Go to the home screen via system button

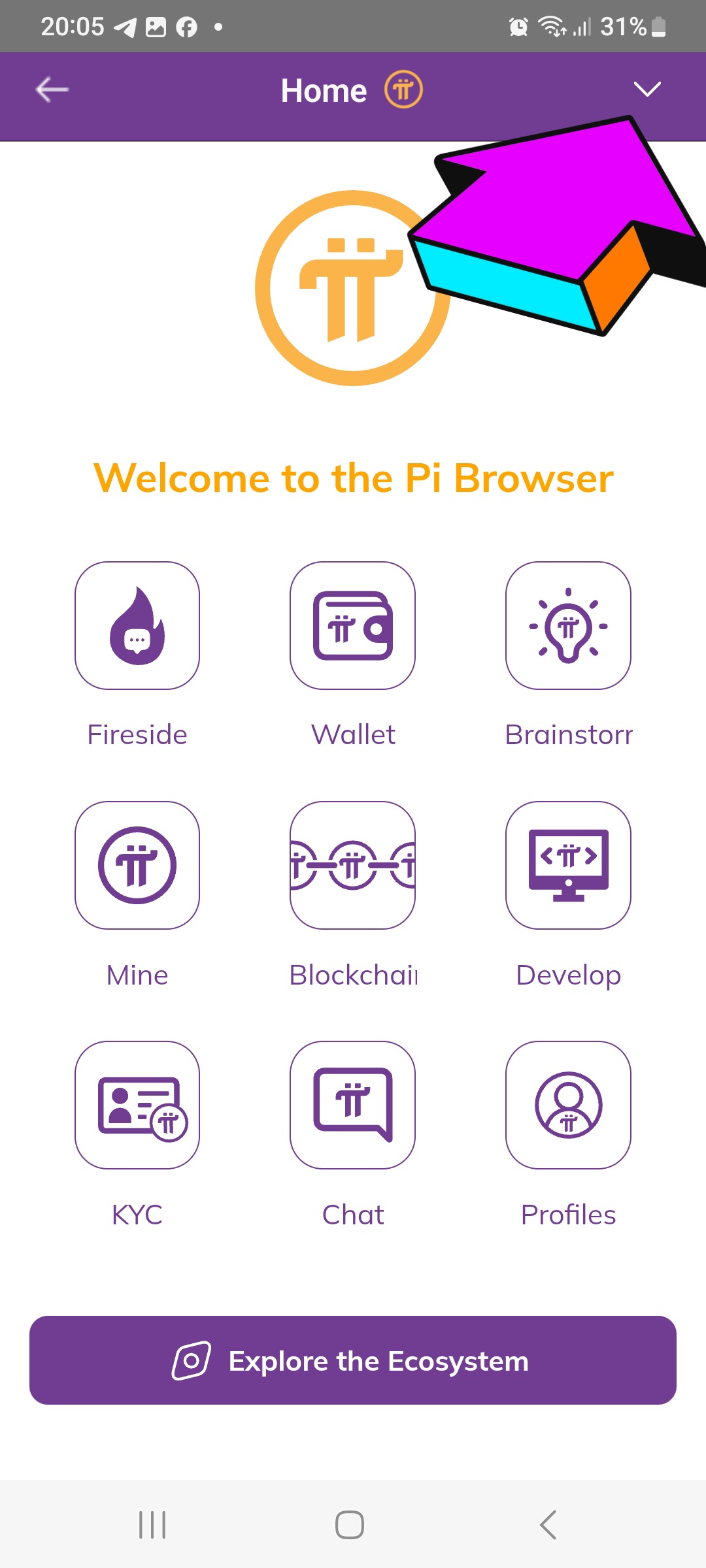click(x=350, y=1525)
